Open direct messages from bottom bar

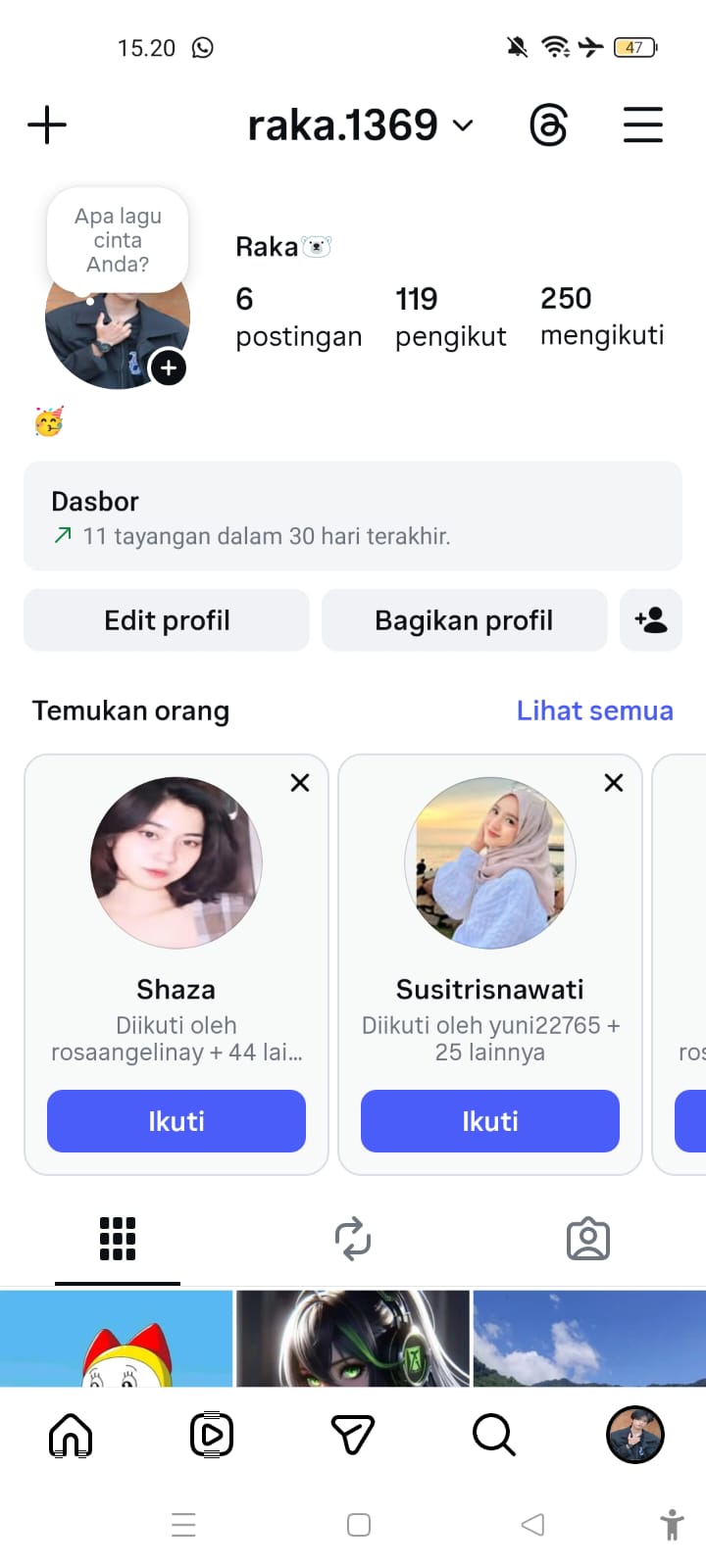point(353,1436)
